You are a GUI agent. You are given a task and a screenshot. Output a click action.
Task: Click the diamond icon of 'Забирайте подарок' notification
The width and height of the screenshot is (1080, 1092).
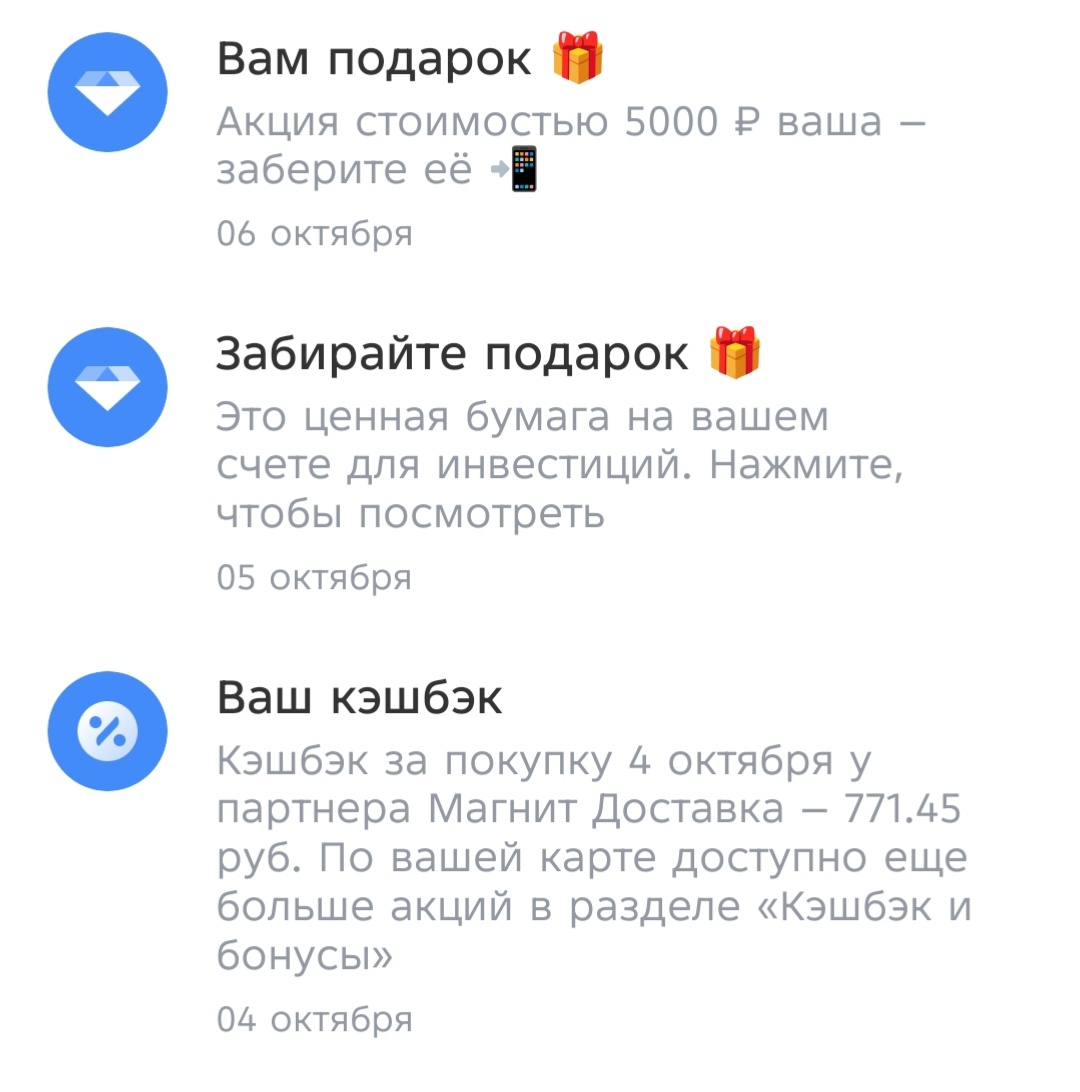(x=107, y=386)
